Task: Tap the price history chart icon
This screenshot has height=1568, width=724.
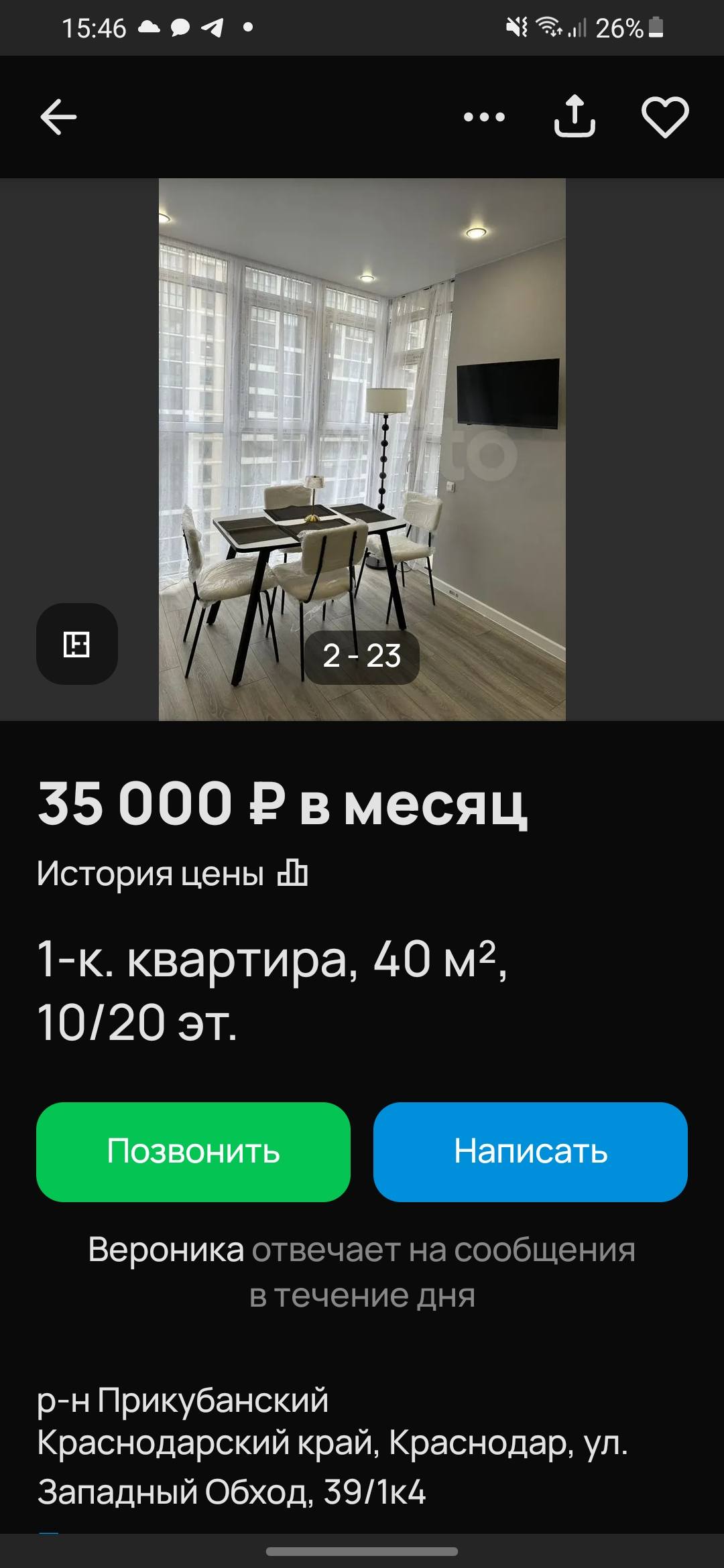Action: (x=292, y=874)
